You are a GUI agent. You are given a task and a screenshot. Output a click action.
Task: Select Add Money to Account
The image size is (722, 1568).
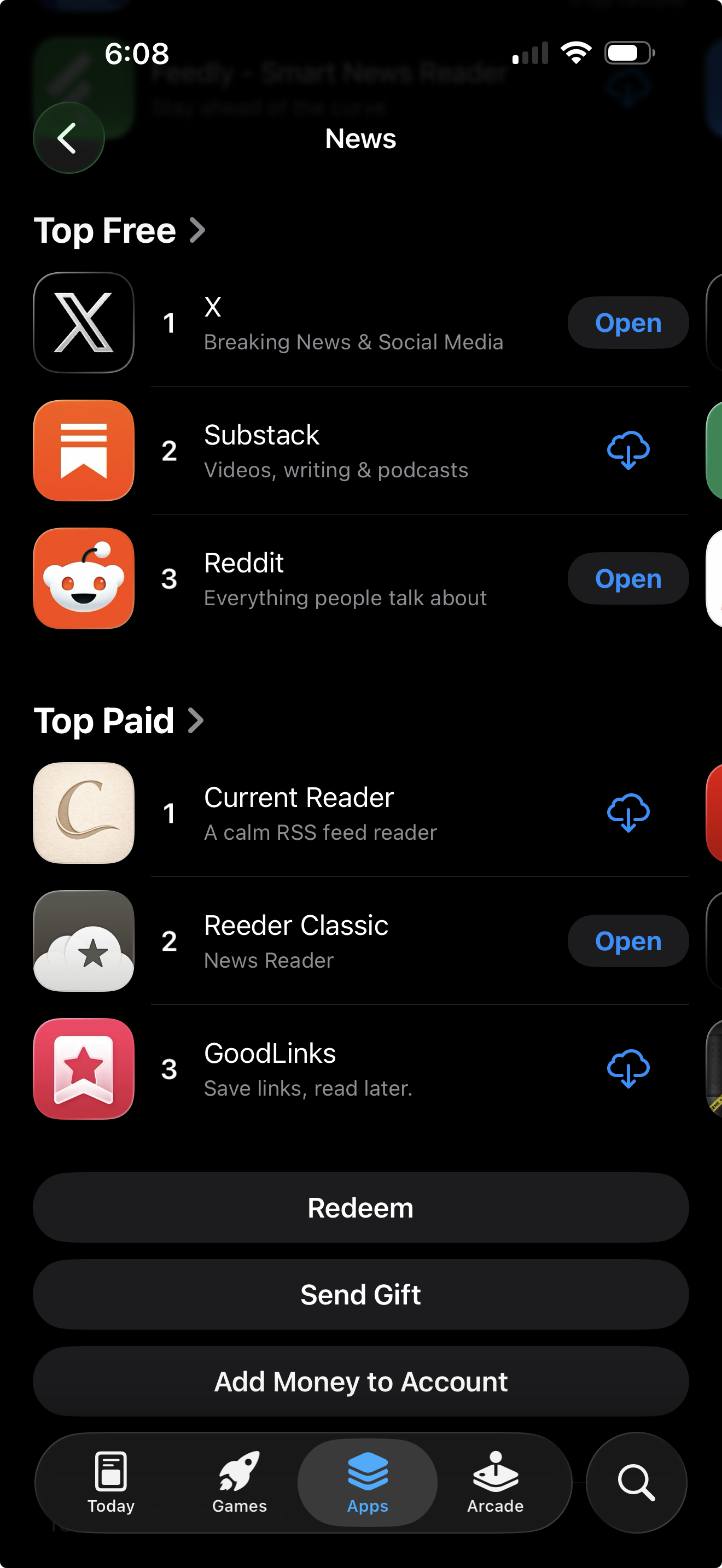click(360, 1382)
